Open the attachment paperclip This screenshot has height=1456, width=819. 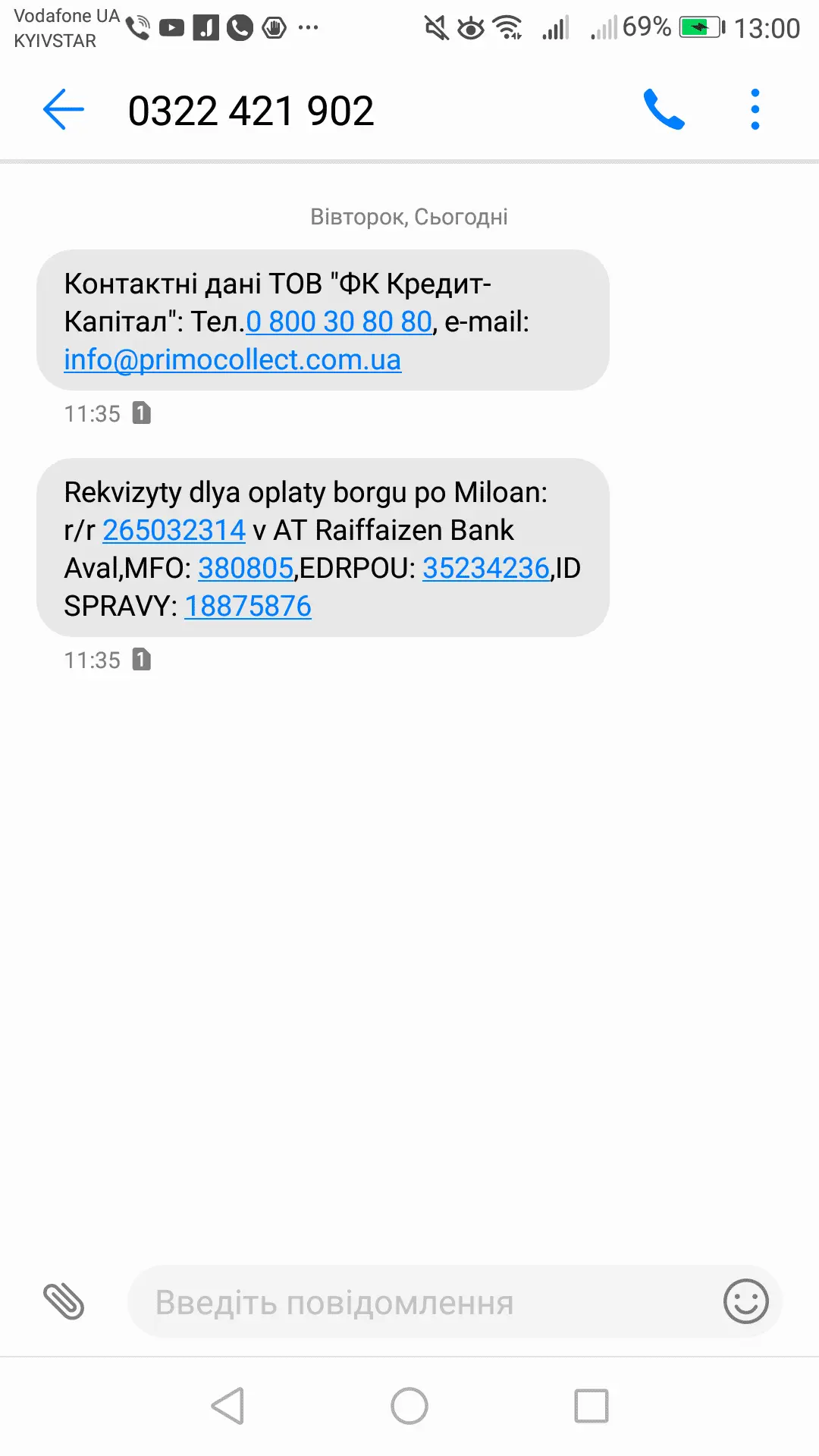[x=64, y=1301]
